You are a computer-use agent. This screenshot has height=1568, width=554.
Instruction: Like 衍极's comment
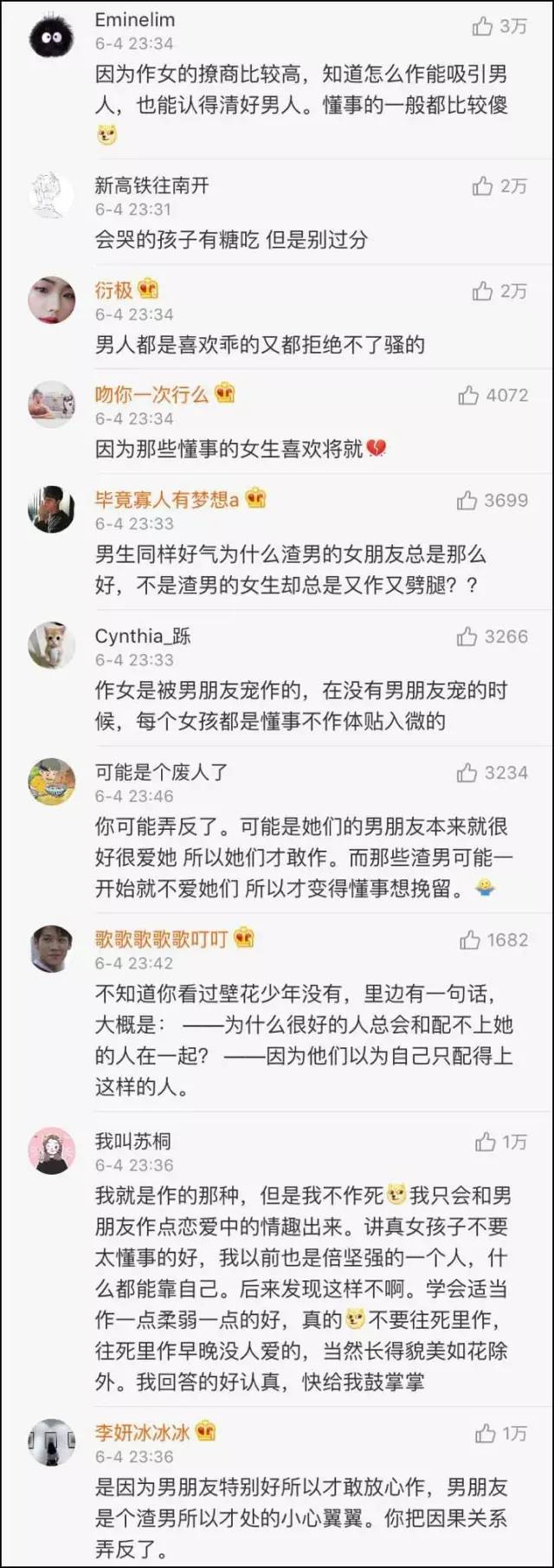(482, 291)
